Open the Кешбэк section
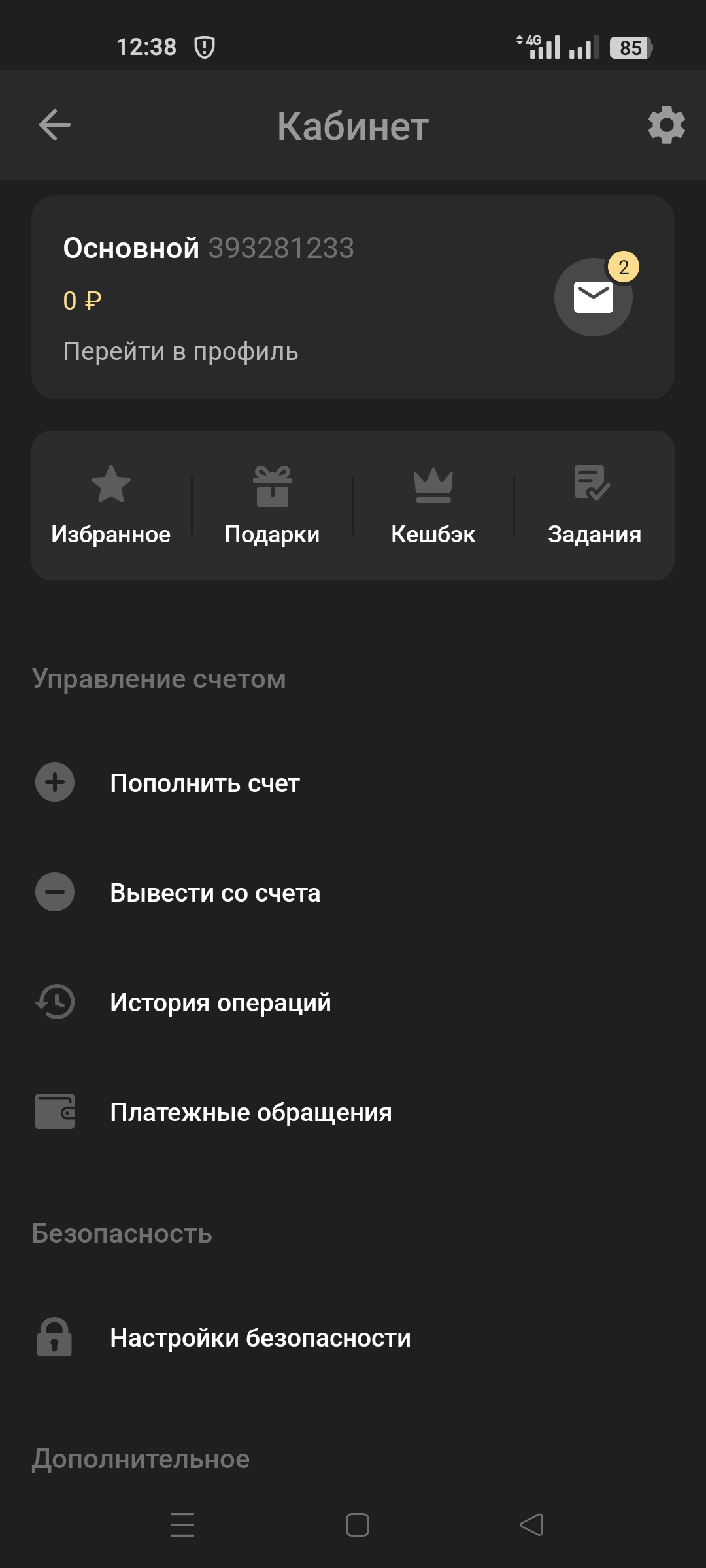Image resolution: width=706 pixels, height=1568 pixels. tap(433, 505)
